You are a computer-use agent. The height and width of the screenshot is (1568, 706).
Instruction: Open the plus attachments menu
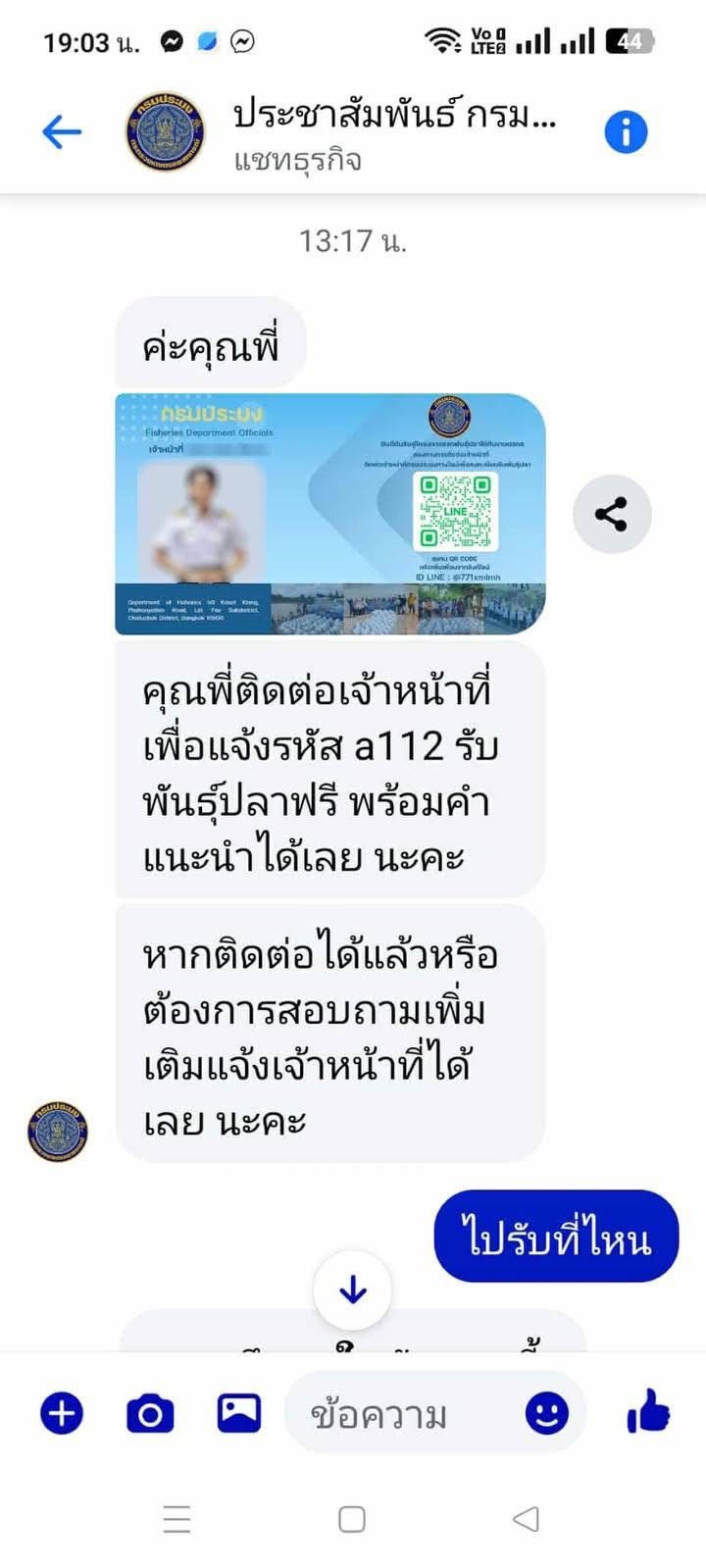(x=62, y=1413)
